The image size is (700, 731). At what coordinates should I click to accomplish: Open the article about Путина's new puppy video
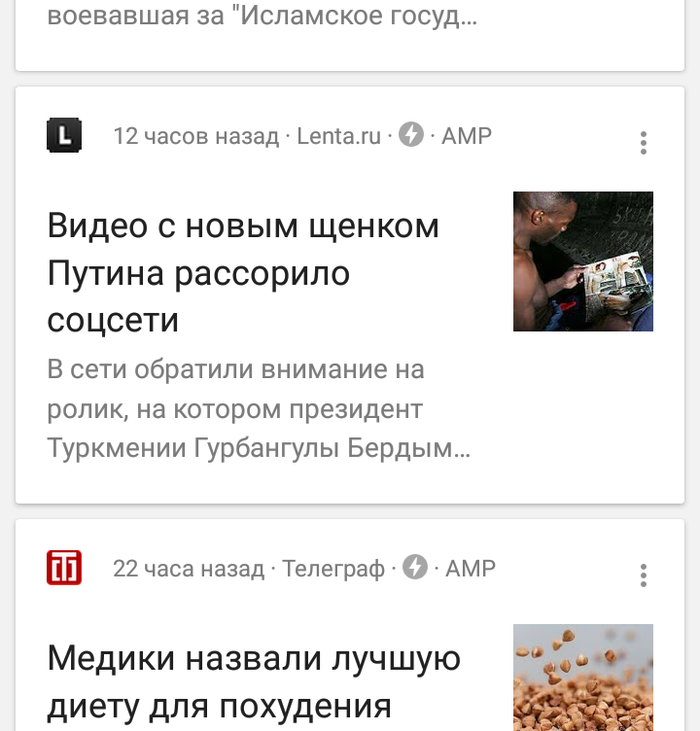(x=243, y=273)
